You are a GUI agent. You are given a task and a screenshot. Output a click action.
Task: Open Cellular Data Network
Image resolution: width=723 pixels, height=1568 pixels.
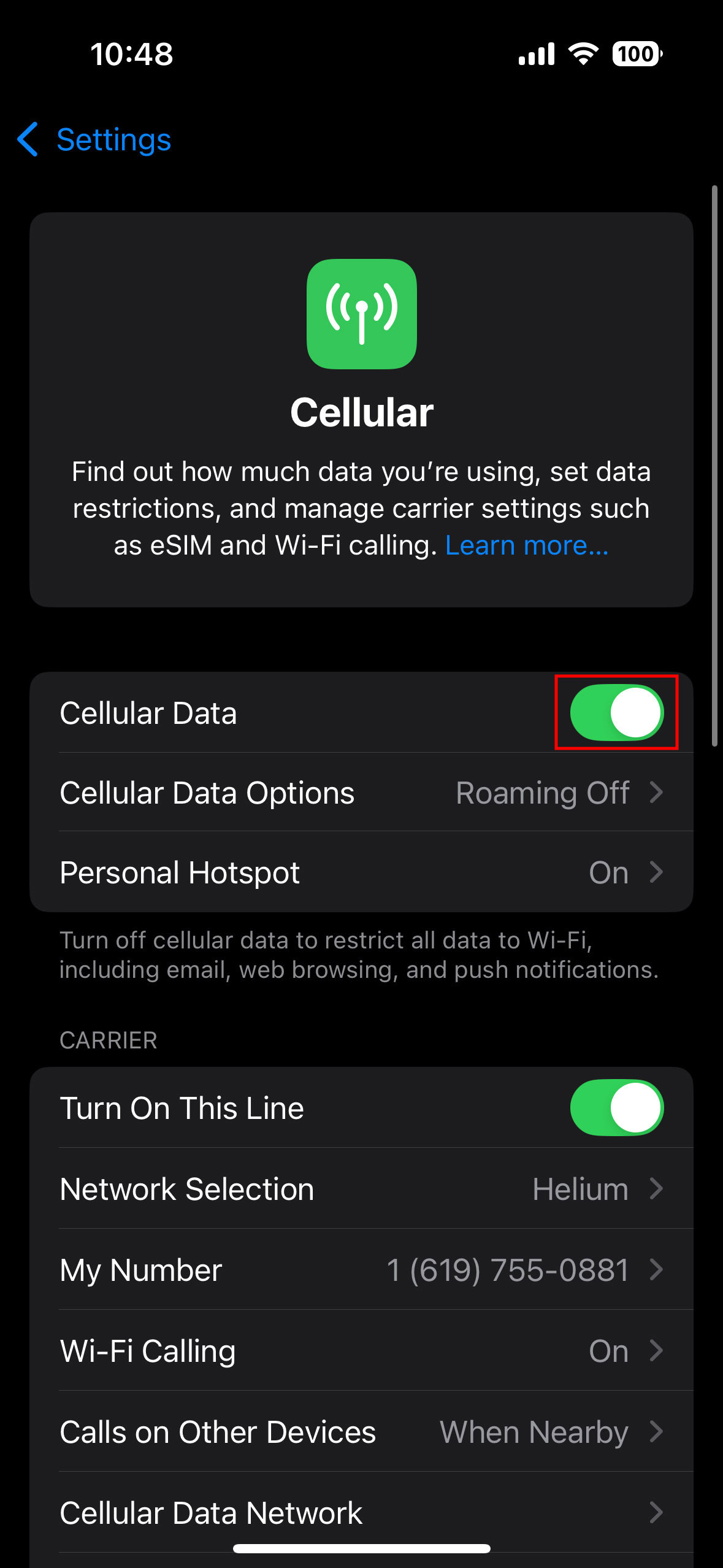[361, 1513]
